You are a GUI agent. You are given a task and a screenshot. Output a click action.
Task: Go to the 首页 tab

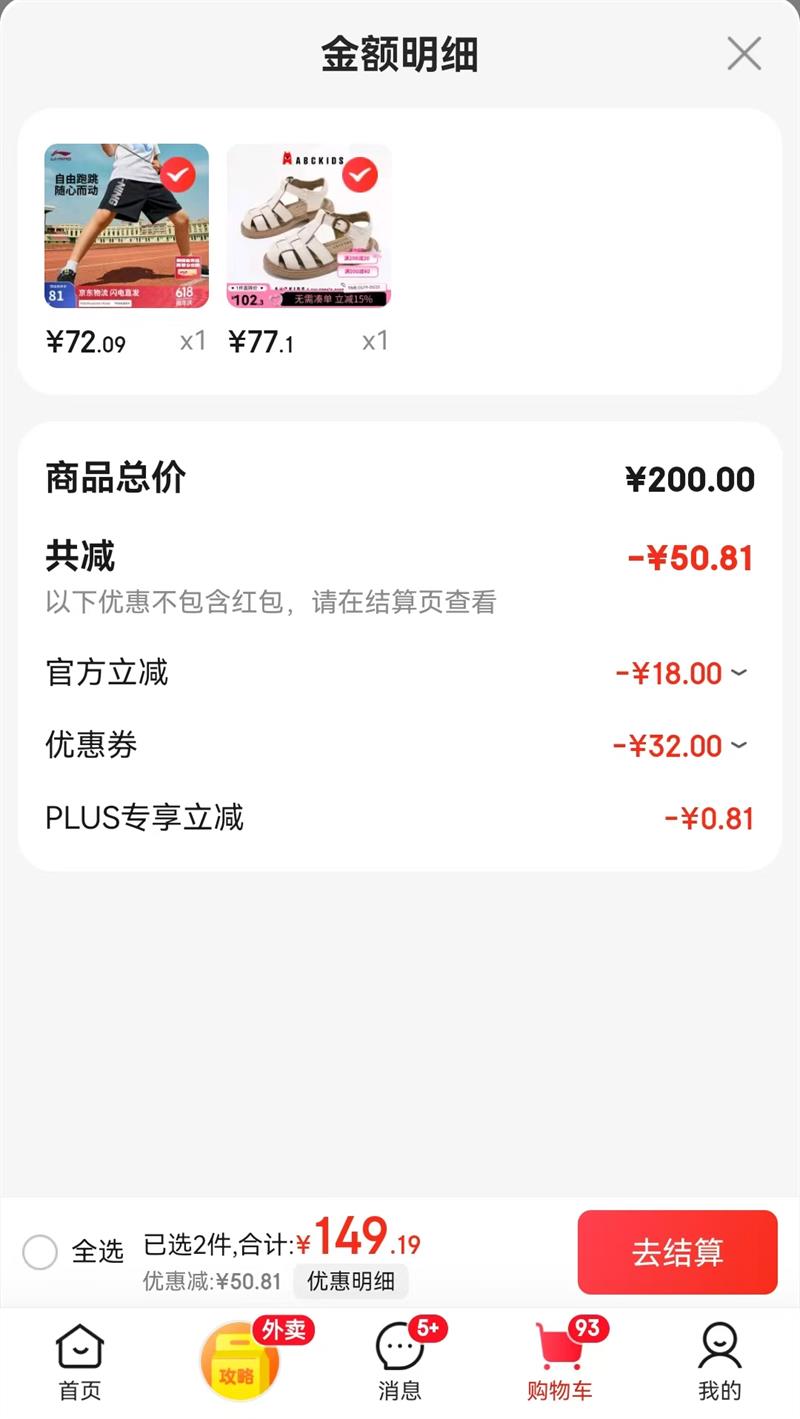[x=80, y=1362]
